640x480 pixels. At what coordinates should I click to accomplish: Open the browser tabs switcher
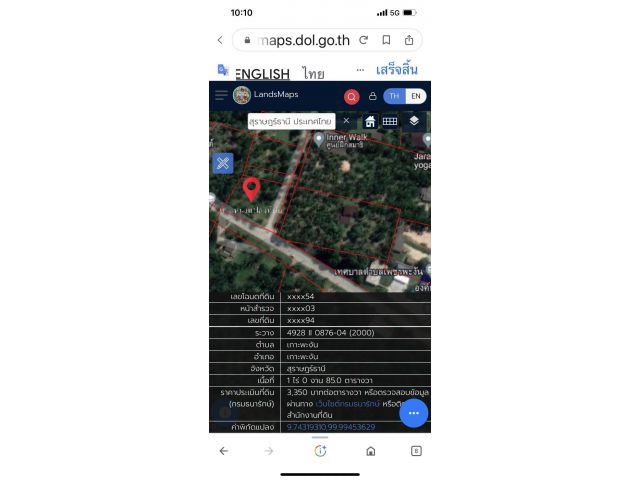pyautogui.click(x=417, y=451)
